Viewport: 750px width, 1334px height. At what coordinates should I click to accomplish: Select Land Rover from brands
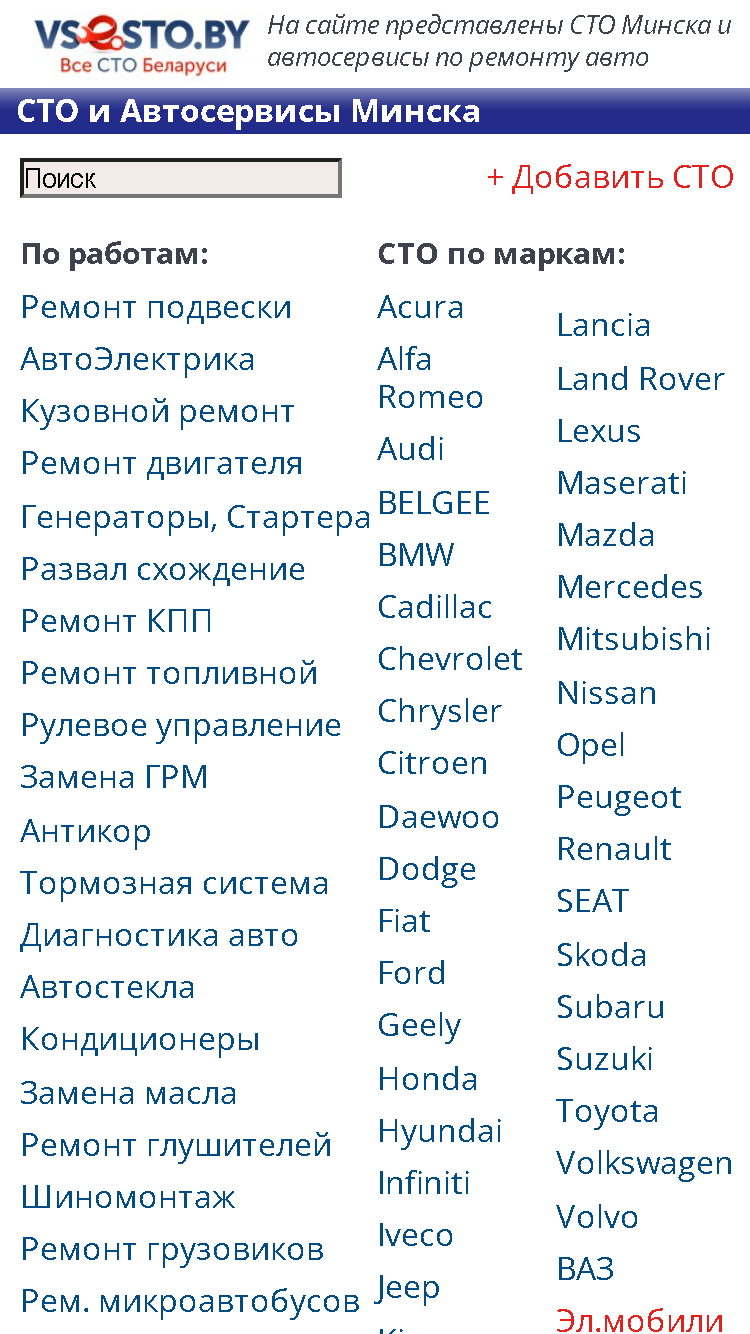[641, 379]
